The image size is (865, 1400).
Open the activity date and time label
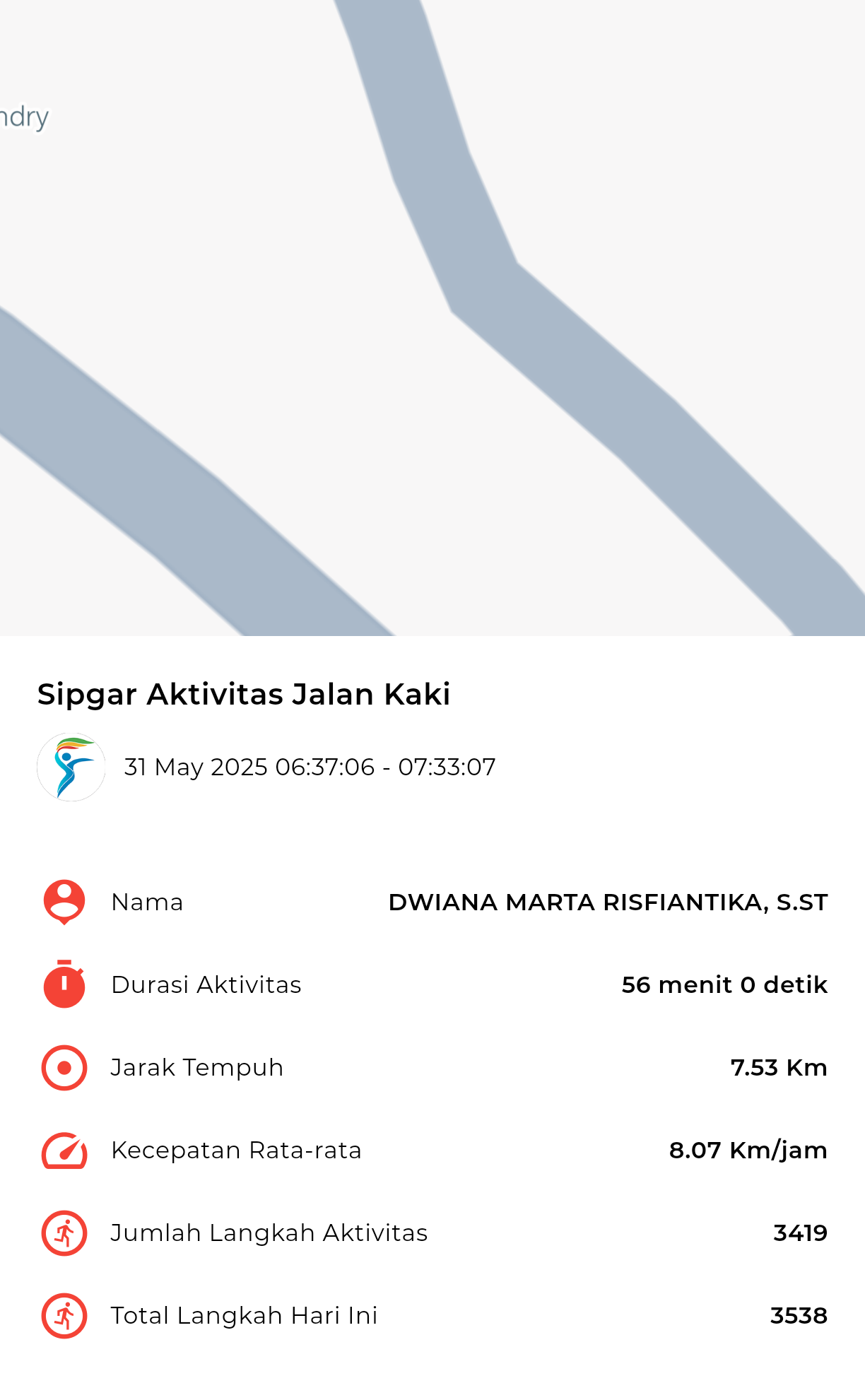(x=310, y=767)
